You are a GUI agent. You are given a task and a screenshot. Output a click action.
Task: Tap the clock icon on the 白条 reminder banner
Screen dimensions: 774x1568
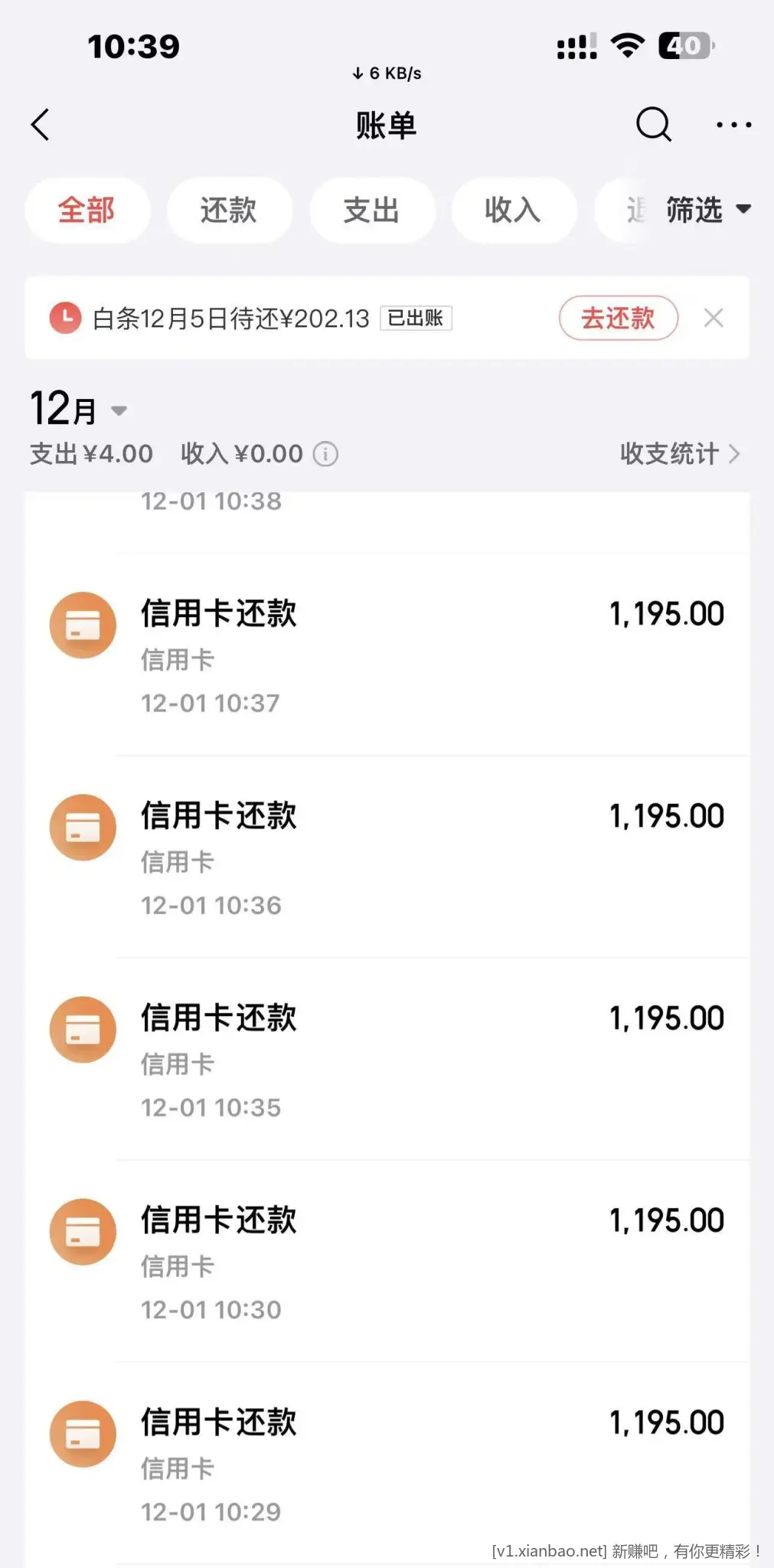coord(66,318)
